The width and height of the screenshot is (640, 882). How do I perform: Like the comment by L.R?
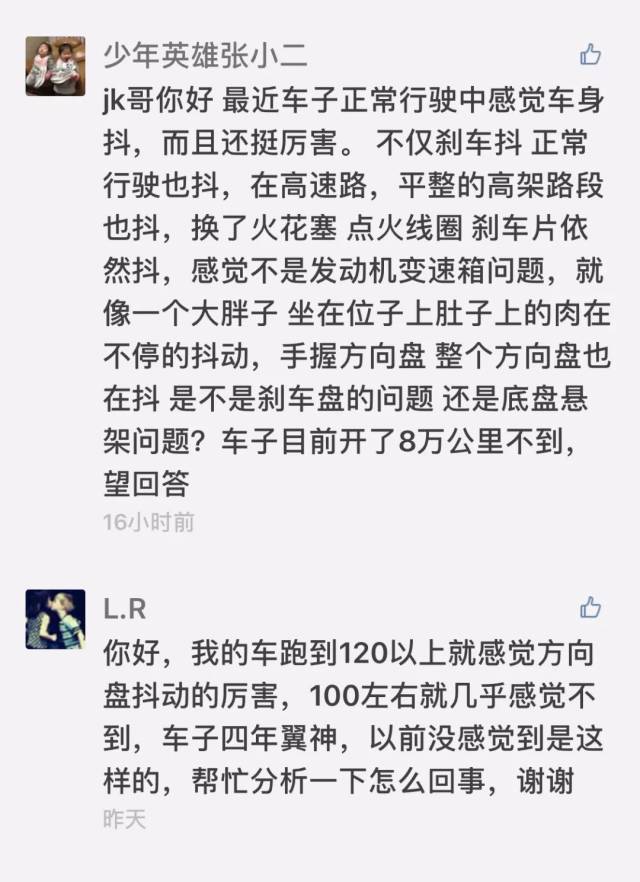pyautogui.click(x=591, y=607)
